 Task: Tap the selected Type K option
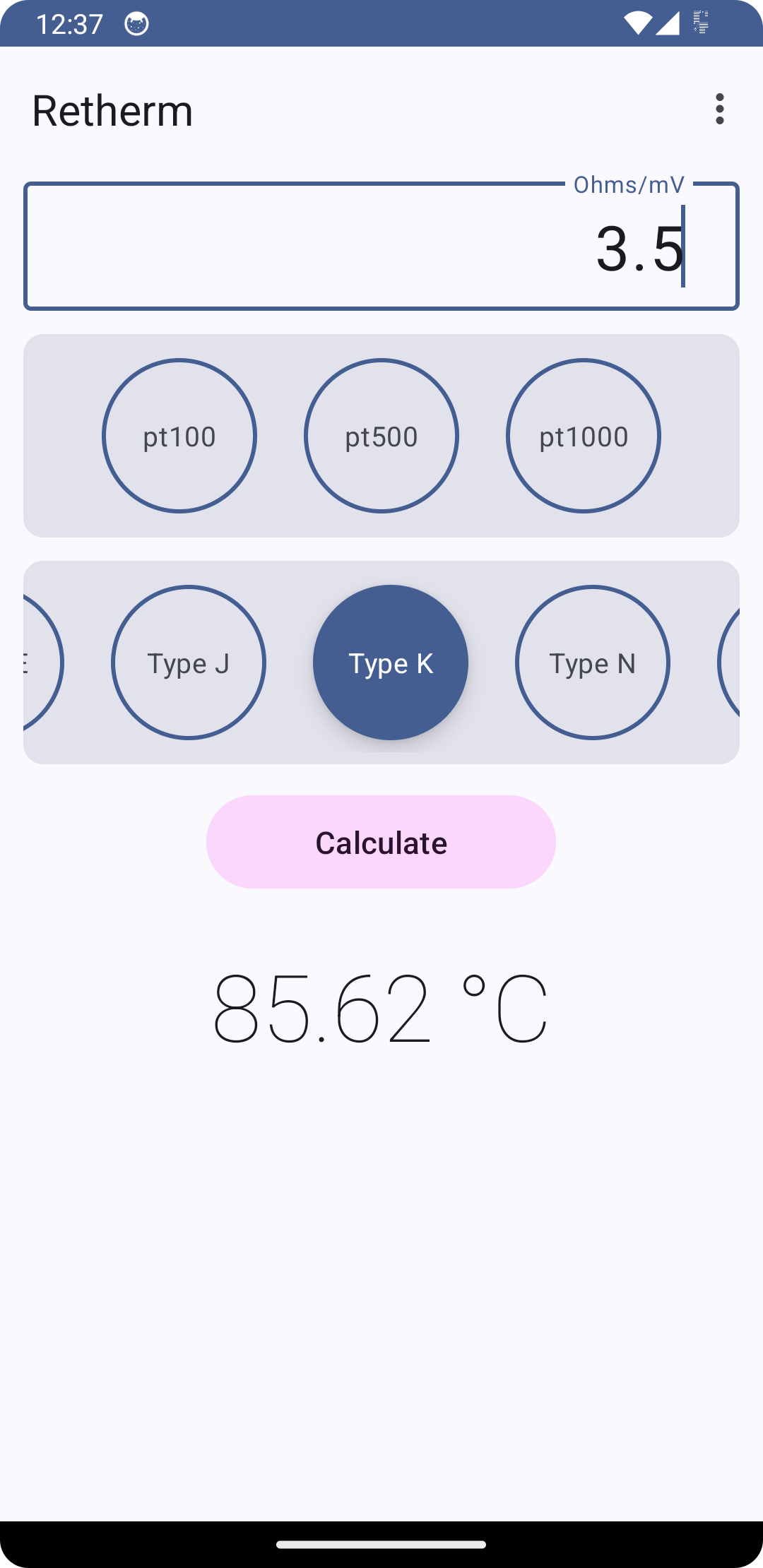coord(391,663)
